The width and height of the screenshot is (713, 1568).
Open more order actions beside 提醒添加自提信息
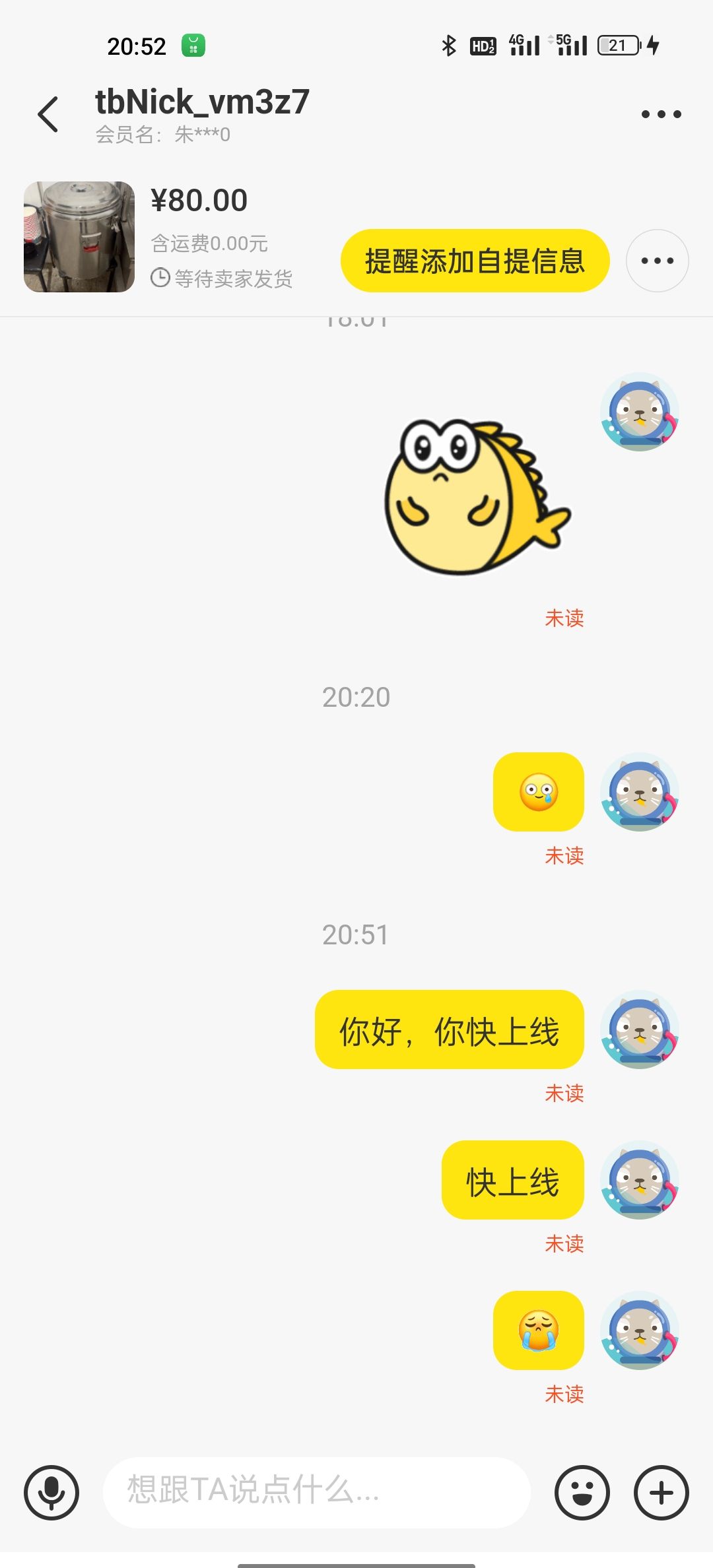657,261
